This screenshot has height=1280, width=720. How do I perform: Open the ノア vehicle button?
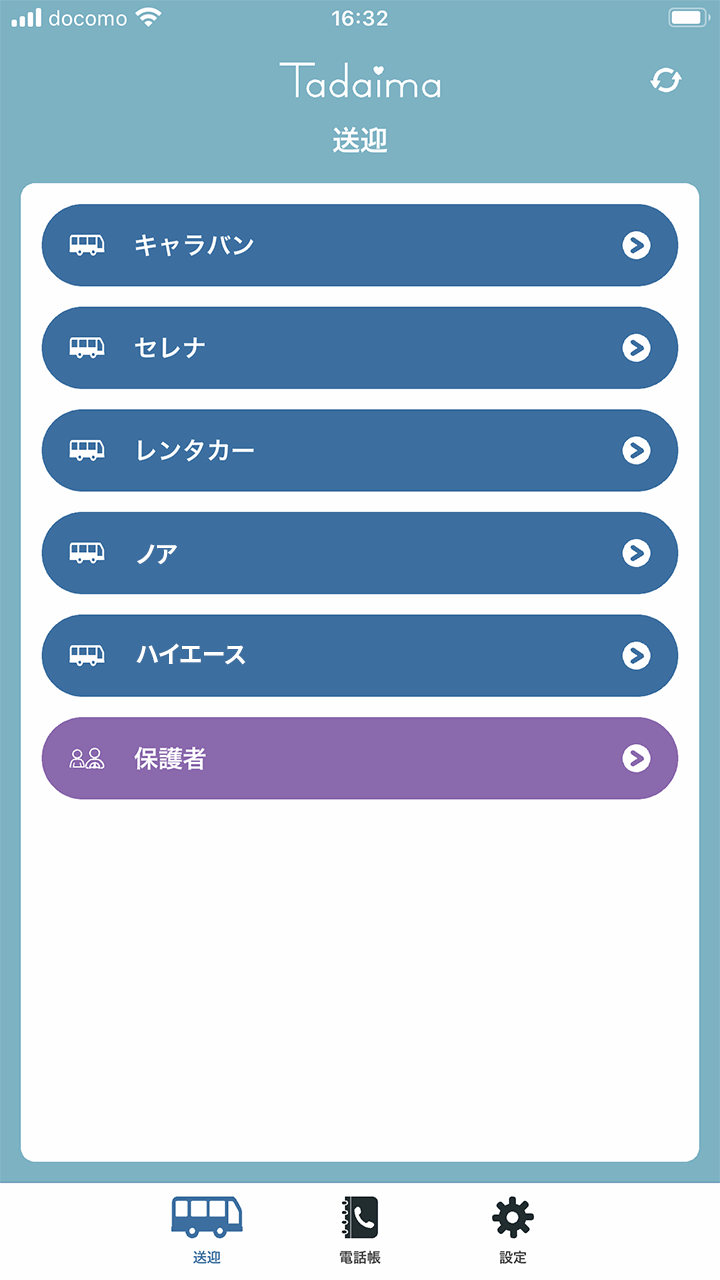coord(358,553)
